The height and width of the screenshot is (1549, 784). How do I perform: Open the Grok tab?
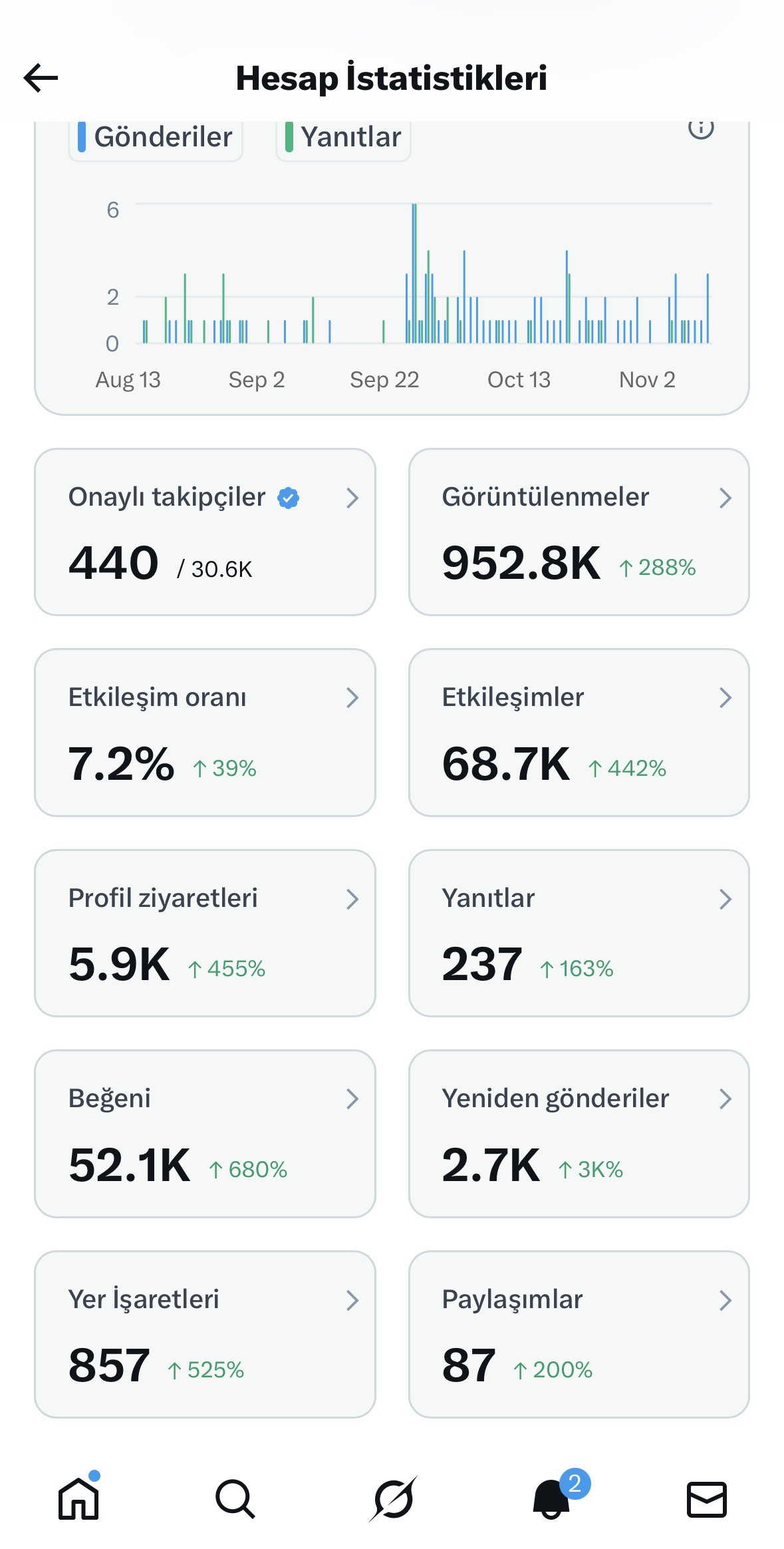pos(393,1499)
